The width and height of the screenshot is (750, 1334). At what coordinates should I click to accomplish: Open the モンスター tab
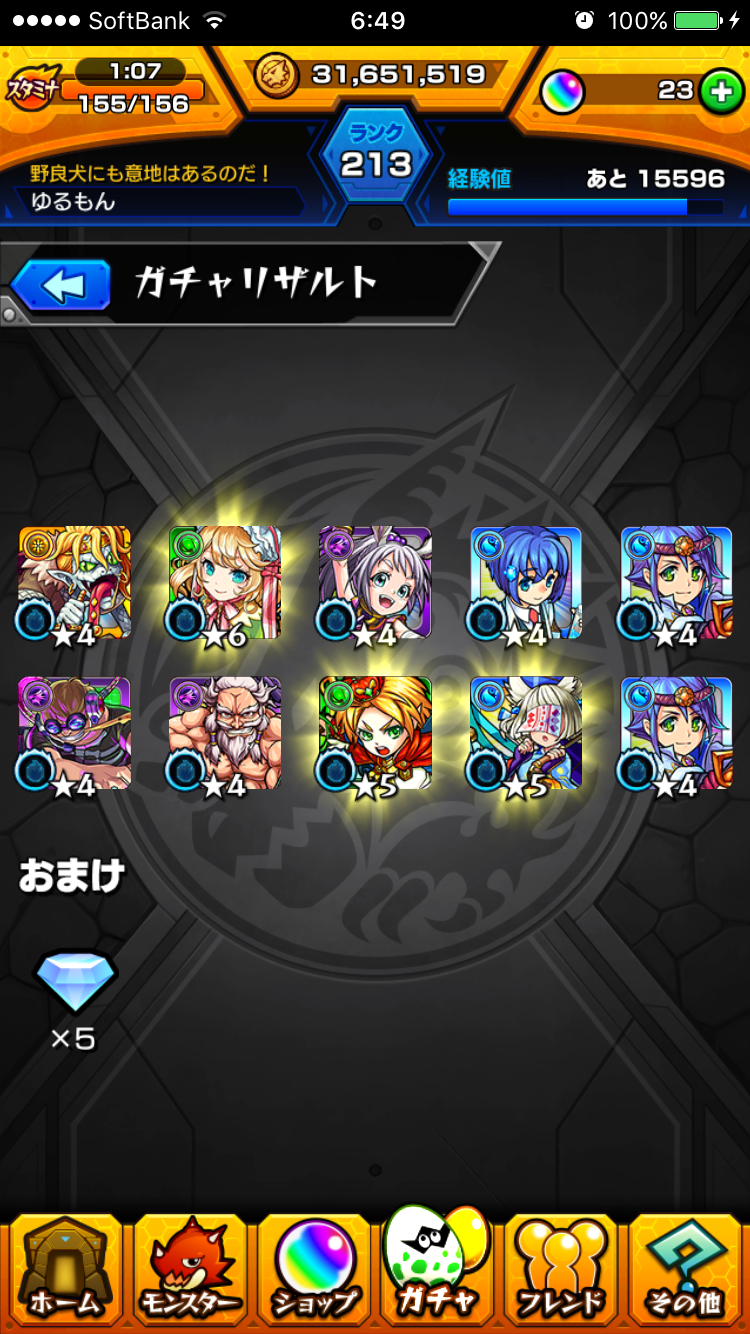click(x=190, y=1270)
